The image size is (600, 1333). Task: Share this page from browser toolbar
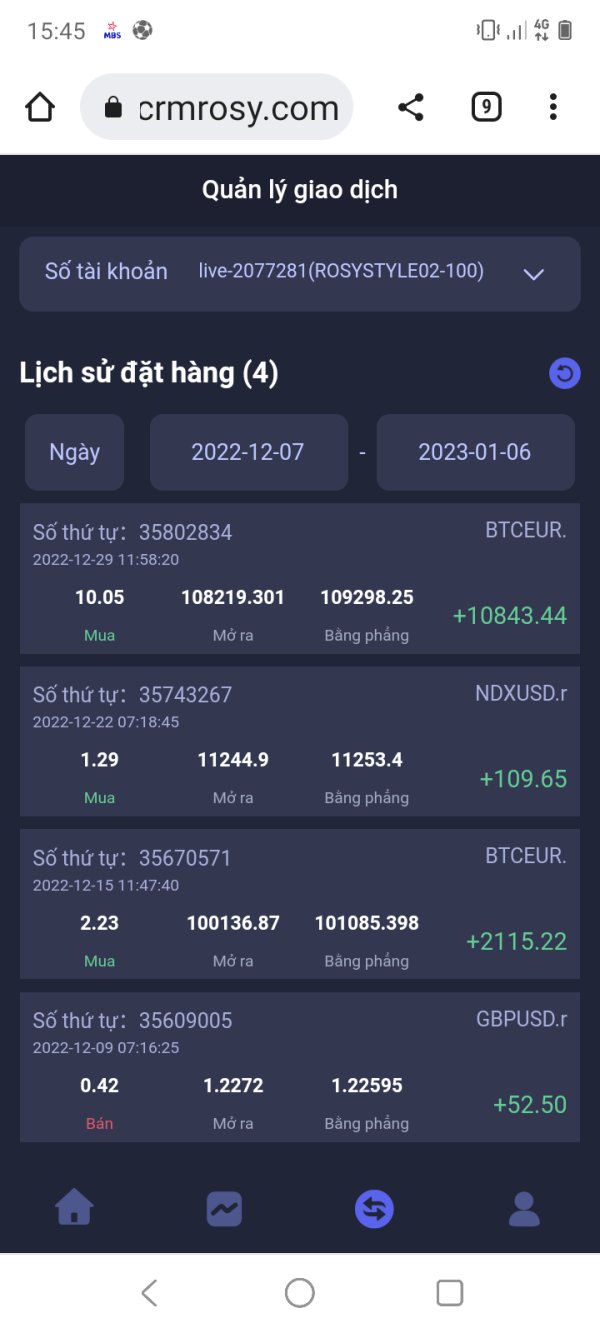[411, 107]
